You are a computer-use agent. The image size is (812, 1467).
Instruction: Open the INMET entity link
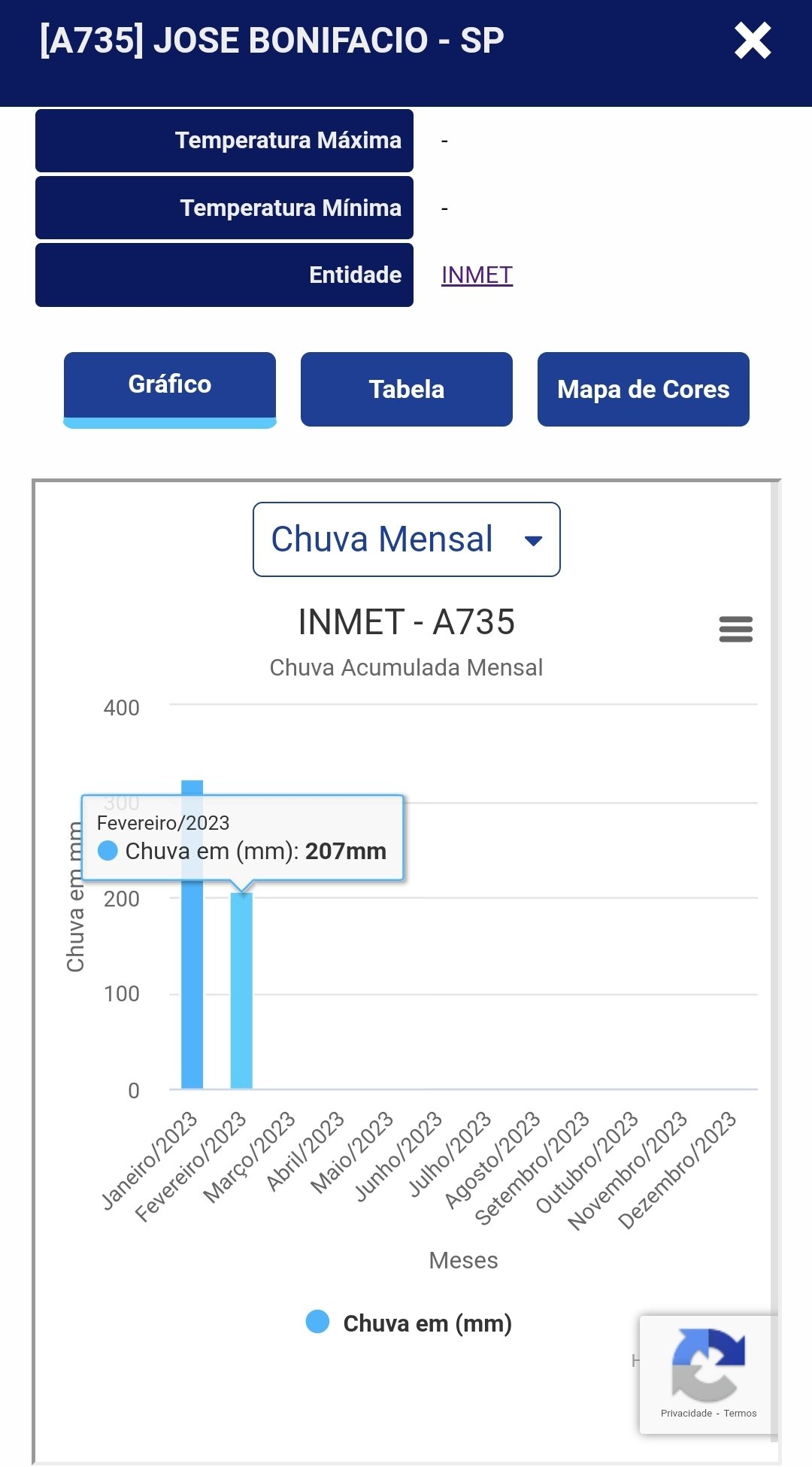(477, 275)
